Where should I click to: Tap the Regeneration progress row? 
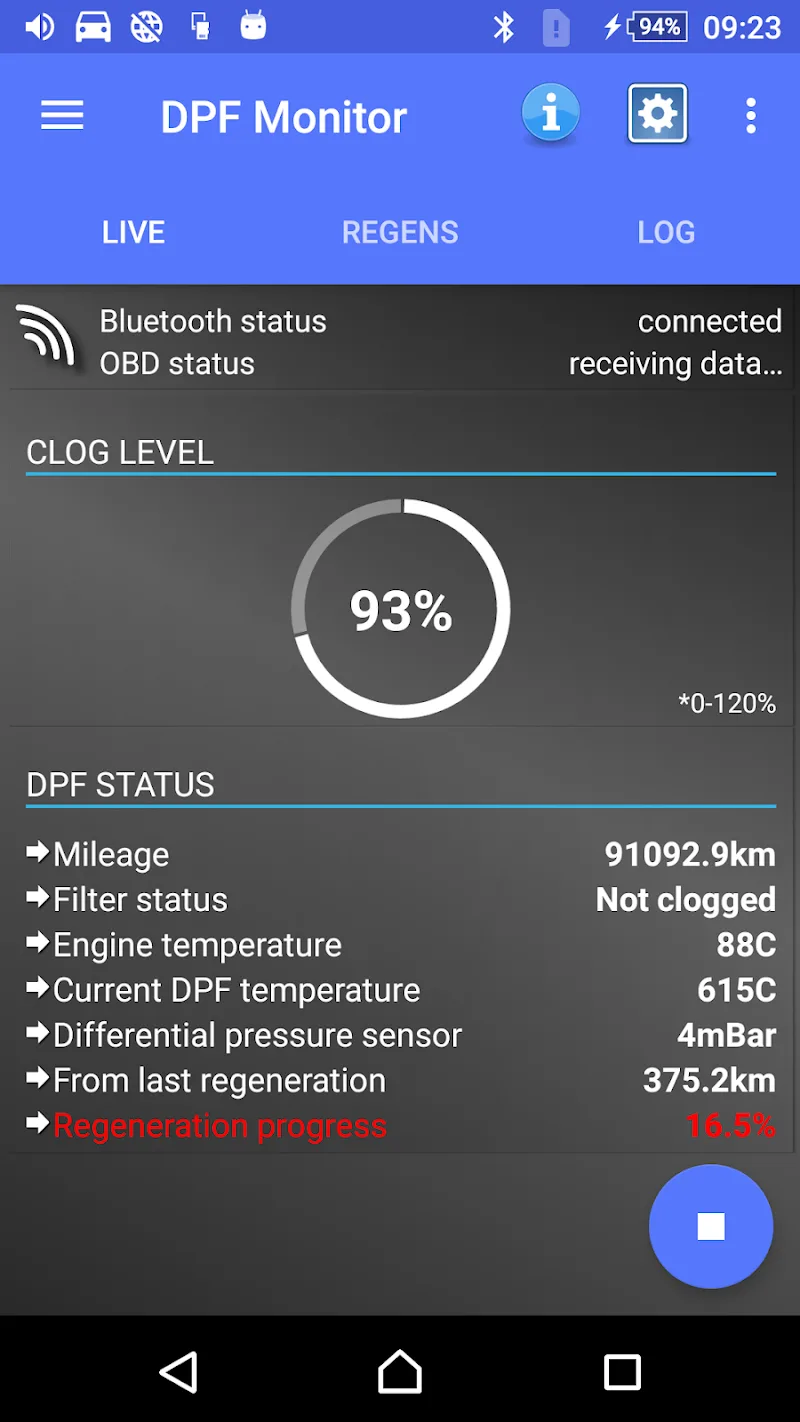point(400,1125)
